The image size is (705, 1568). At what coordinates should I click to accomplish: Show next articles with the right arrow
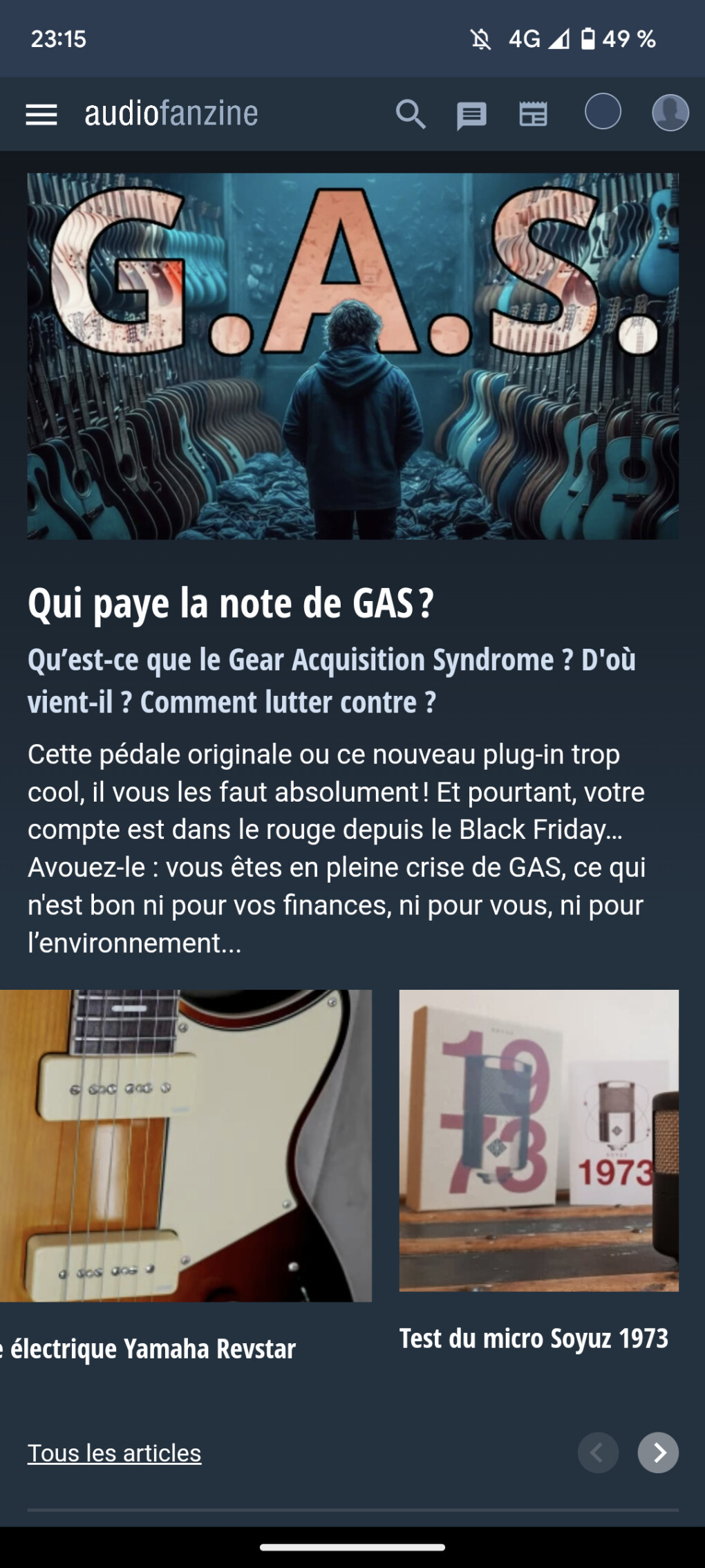pos(657,1452)
